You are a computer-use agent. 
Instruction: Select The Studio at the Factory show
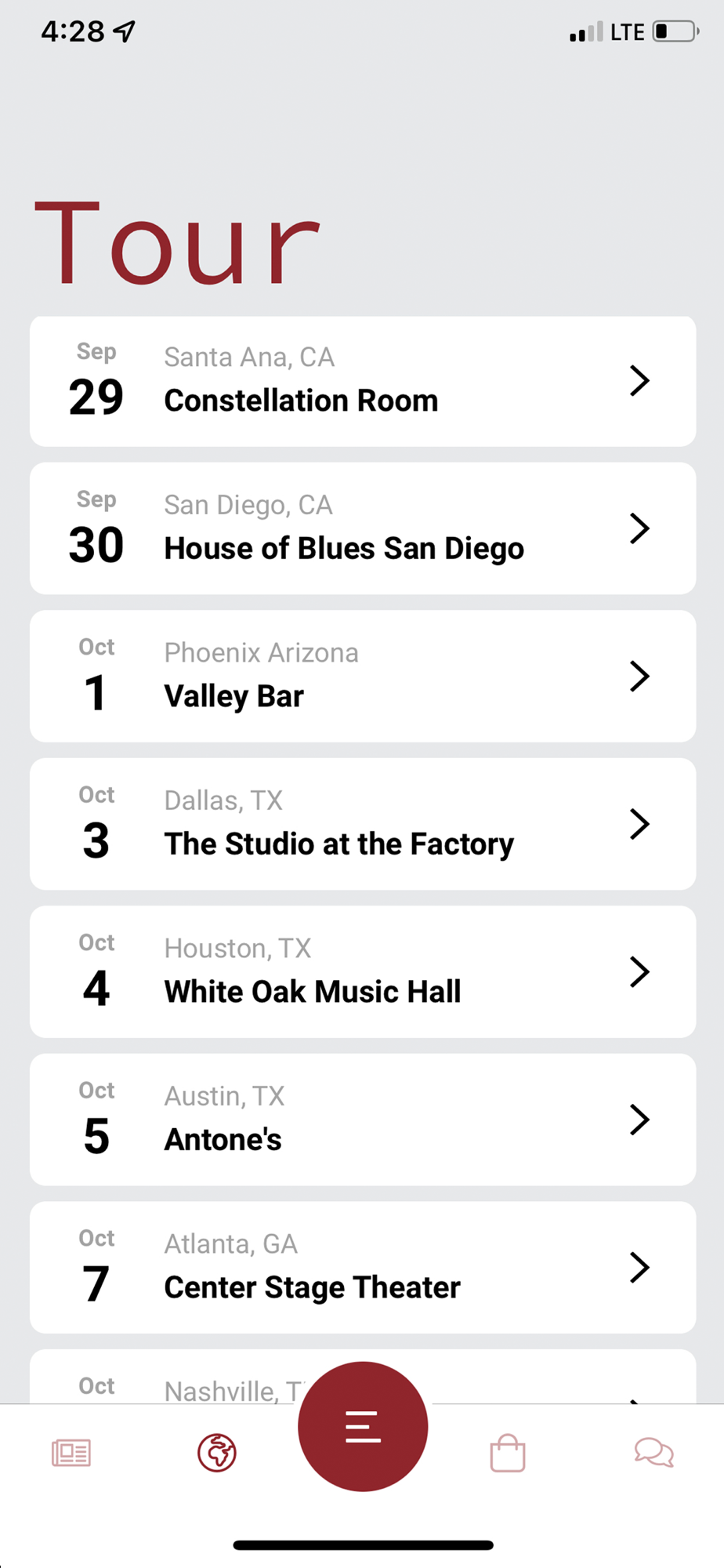click(362, 824)
